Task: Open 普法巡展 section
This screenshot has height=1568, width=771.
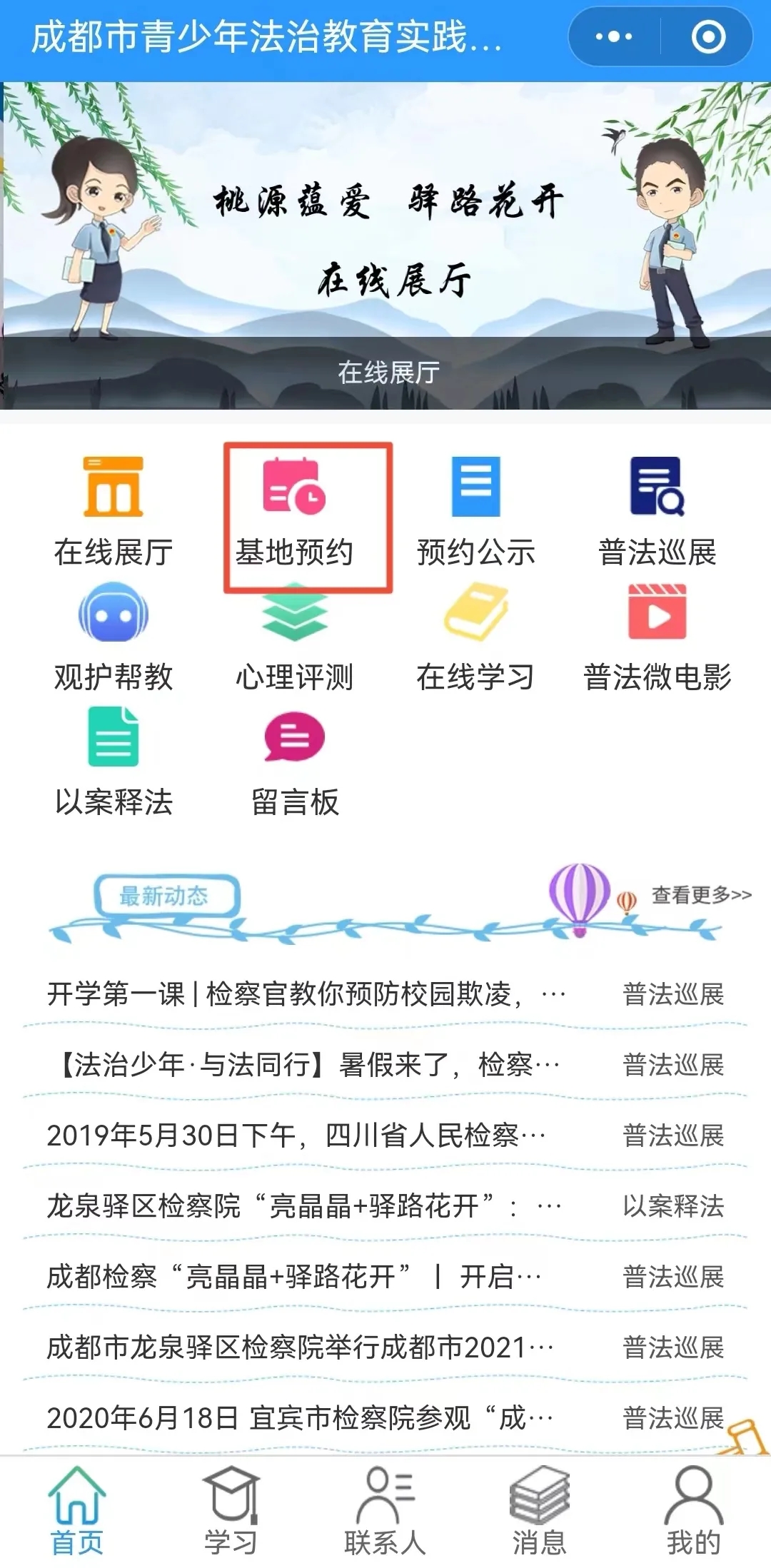Action: coord(657,511)
